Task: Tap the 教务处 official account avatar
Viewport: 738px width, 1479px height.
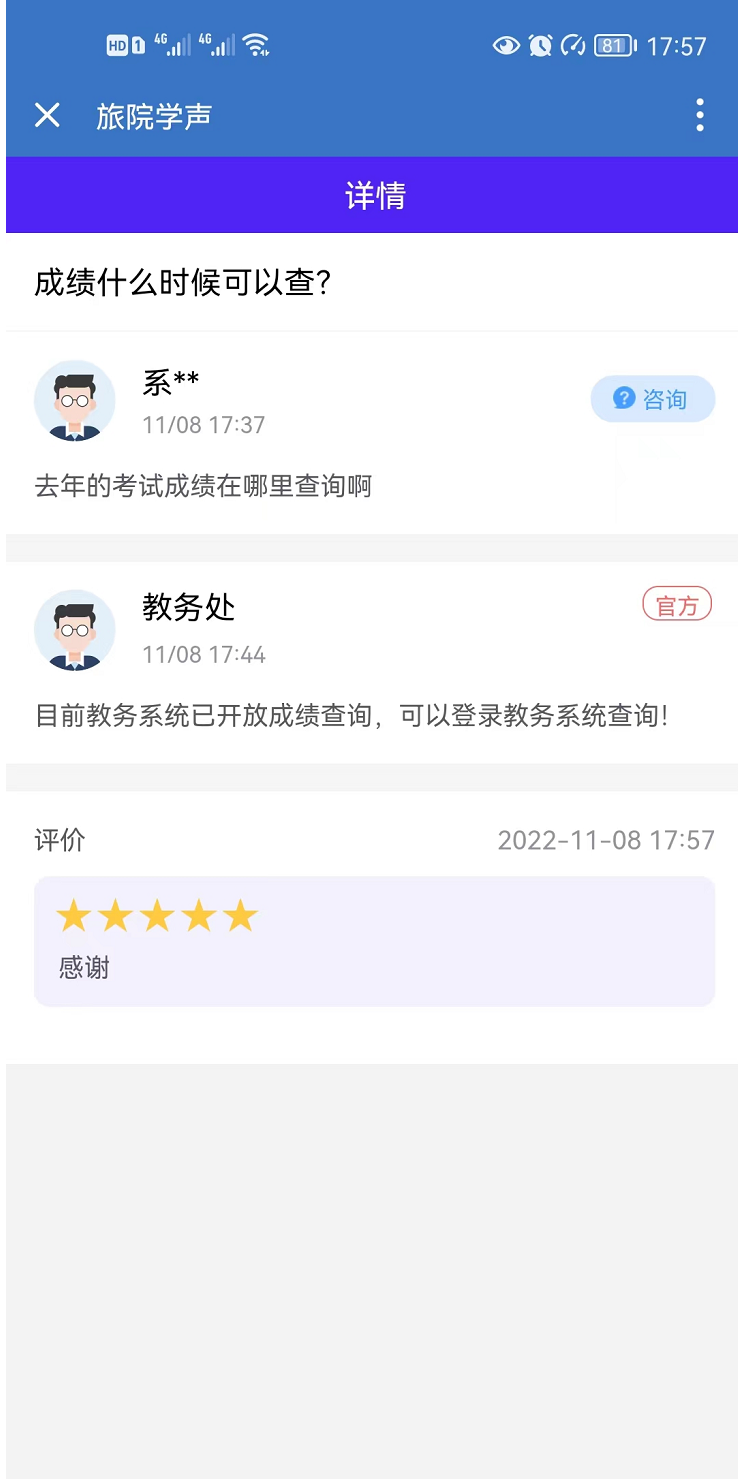Action: (x=75, y=630)
